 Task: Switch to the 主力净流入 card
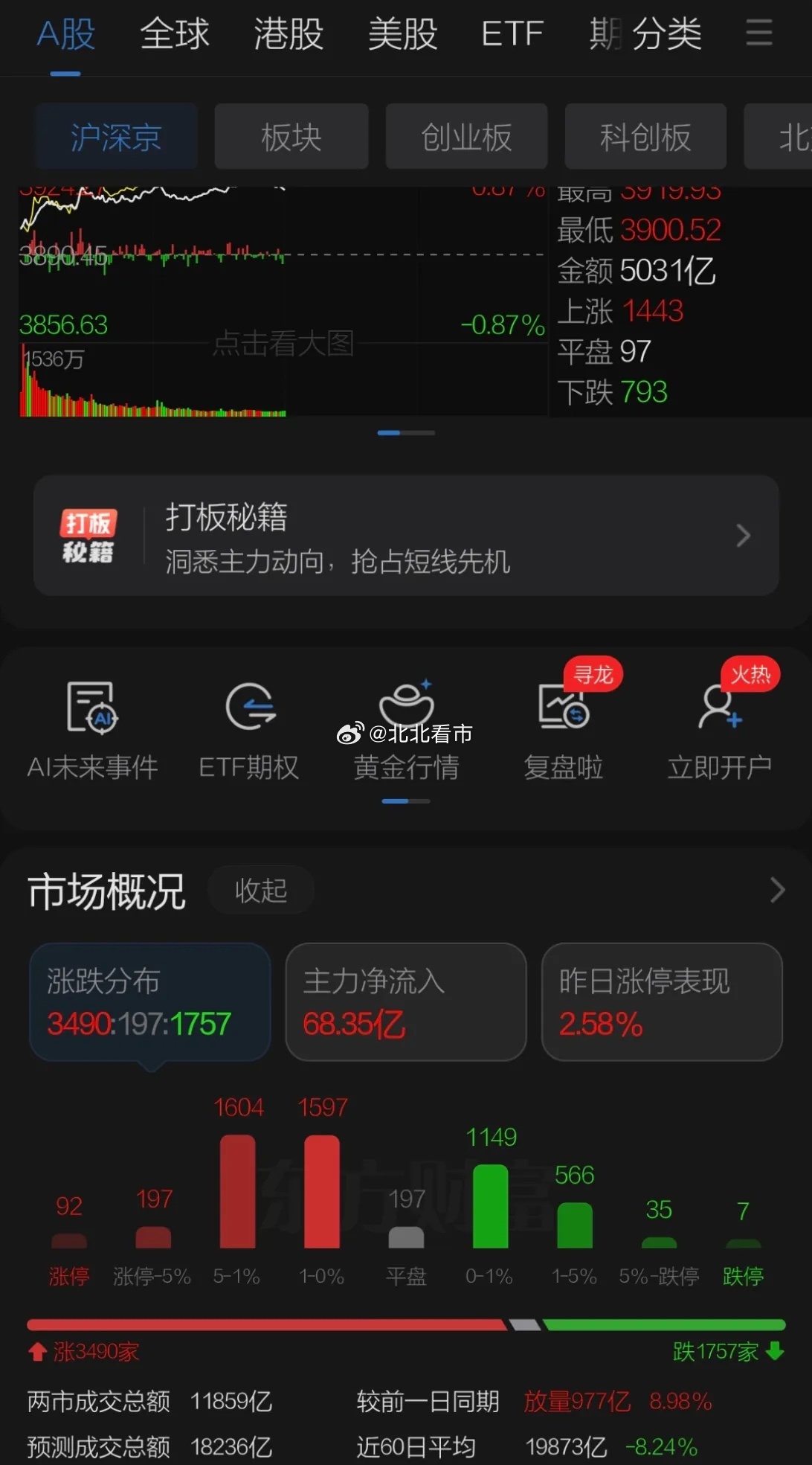pos(406,1001)
